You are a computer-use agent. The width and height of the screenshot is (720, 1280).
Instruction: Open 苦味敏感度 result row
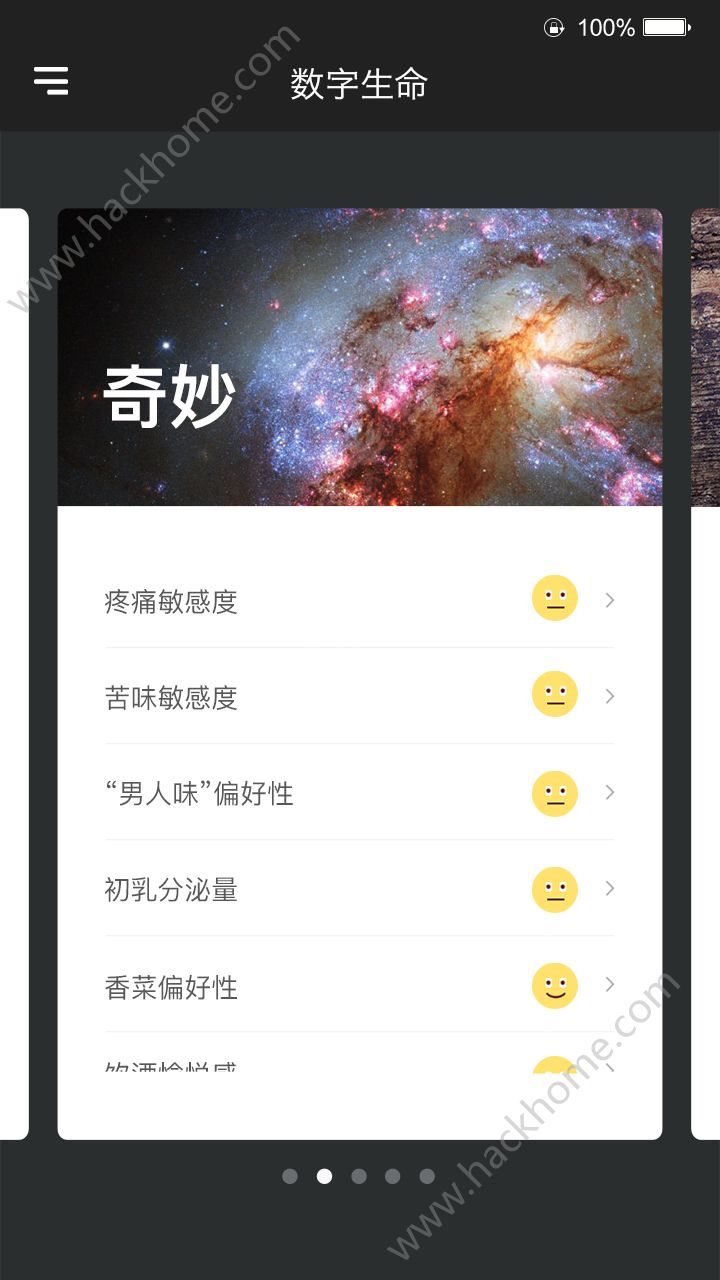[x=359, y=697]
